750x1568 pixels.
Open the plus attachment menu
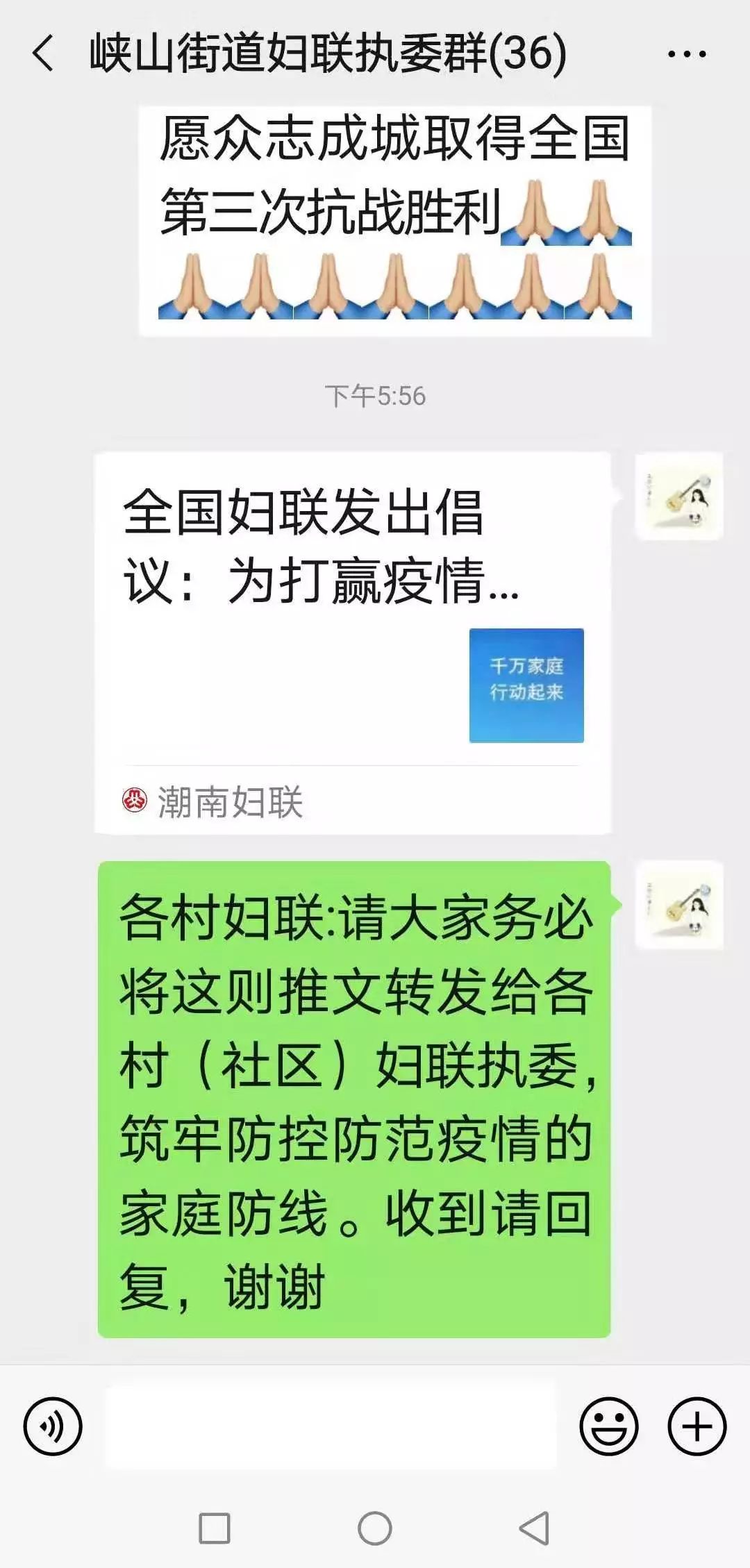697,1426
